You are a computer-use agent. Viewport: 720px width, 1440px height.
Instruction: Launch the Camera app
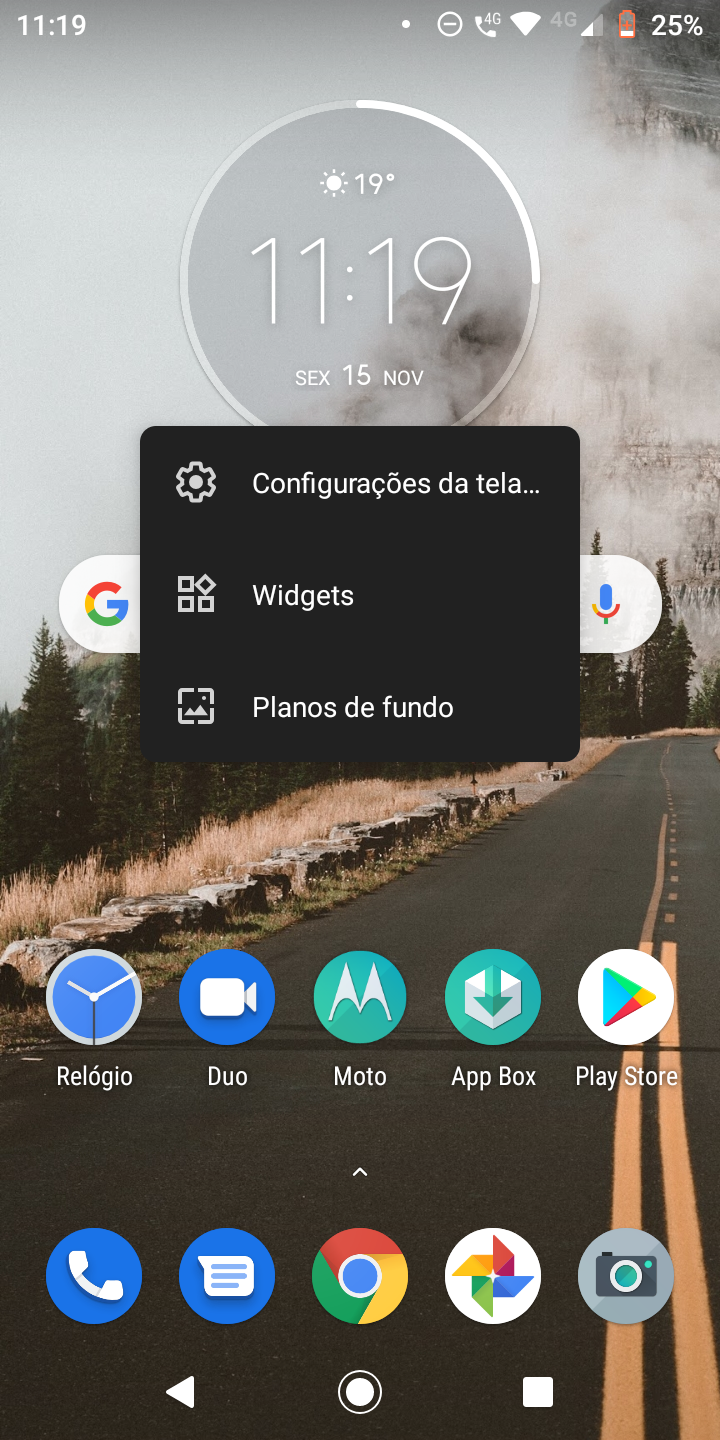626,1276
